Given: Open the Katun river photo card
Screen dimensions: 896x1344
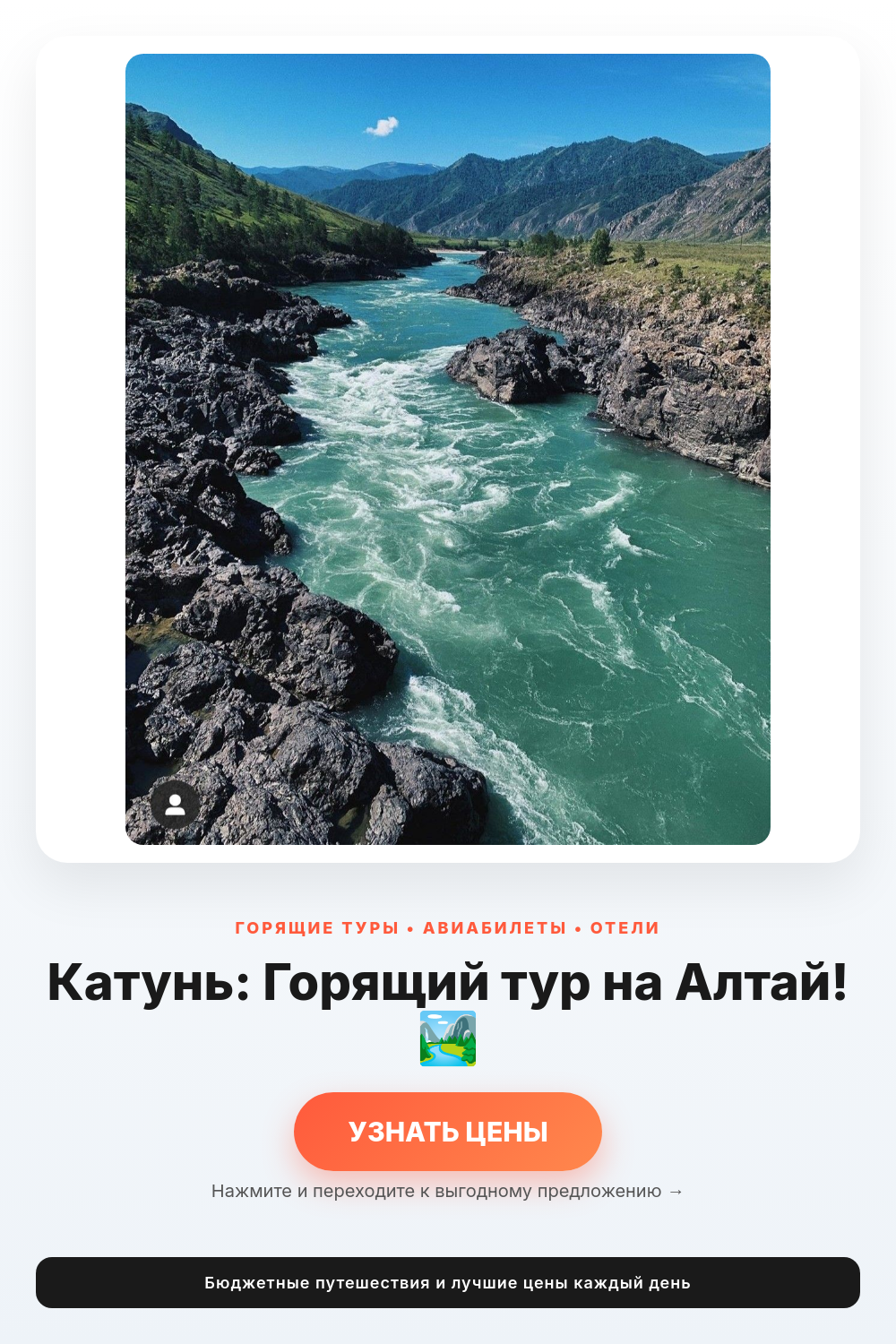Looking at the screenshot, I should click(x=448, y=449).
